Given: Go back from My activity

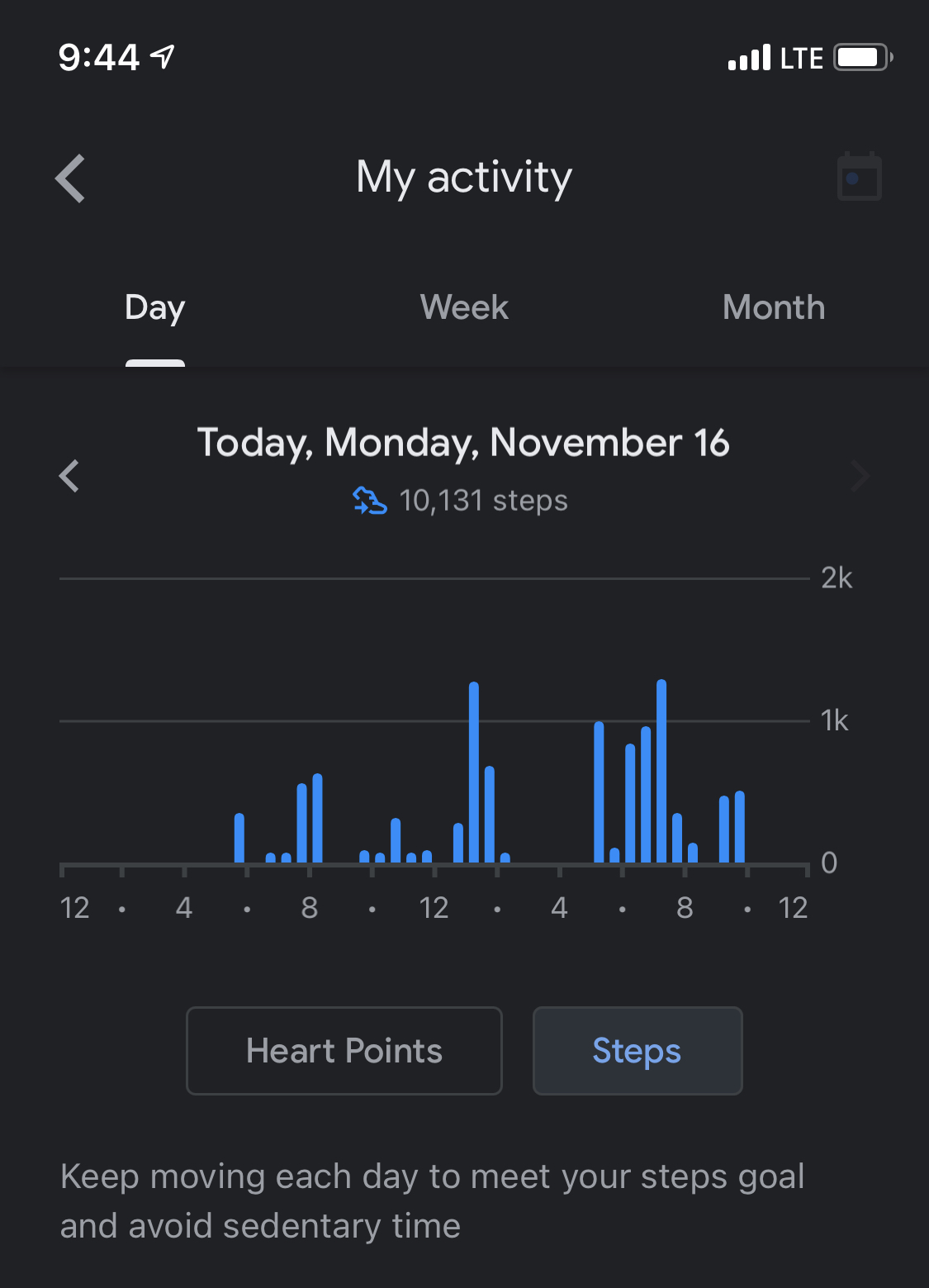Looking at the screenshot, I should click(x=71, y=178).
